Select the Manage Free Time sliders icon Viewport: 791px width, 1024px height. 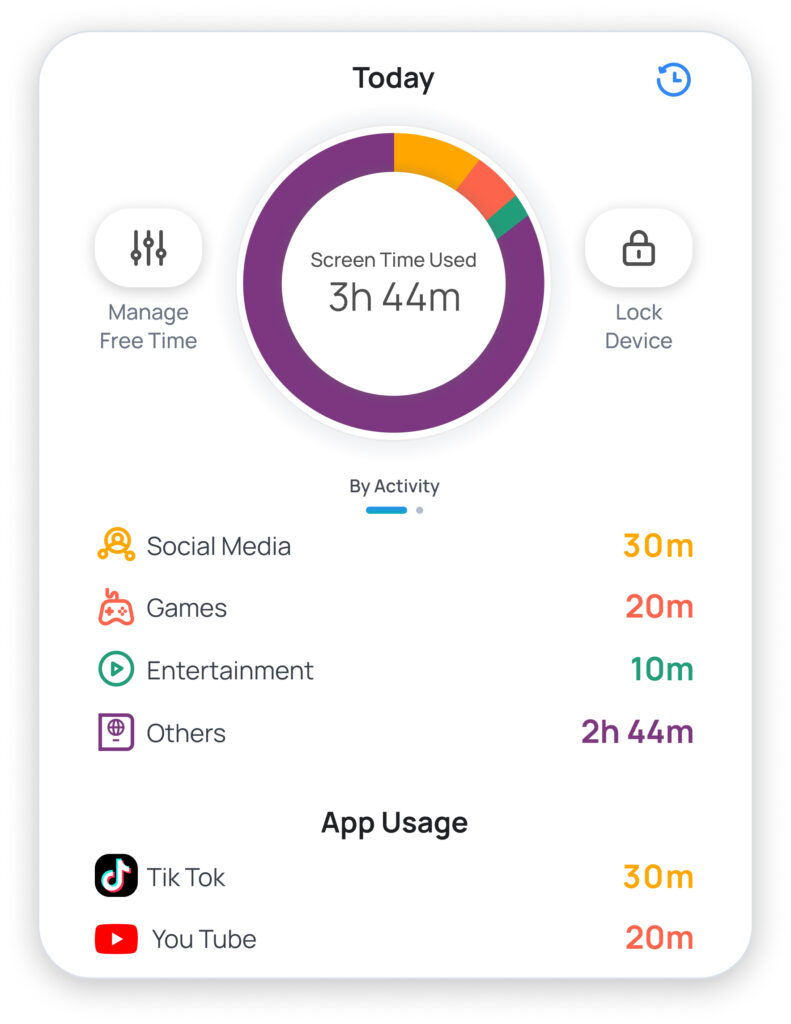coord(148,247)
